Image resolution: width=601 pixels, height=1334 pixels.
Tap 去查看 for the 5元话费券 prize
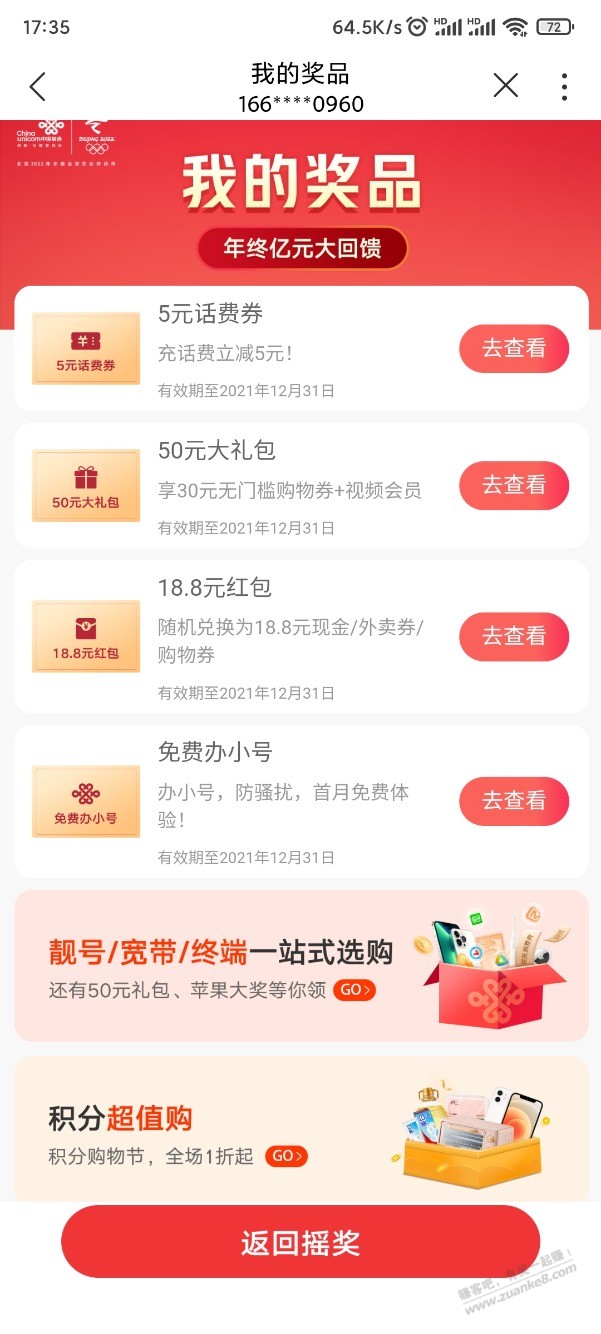514,349
